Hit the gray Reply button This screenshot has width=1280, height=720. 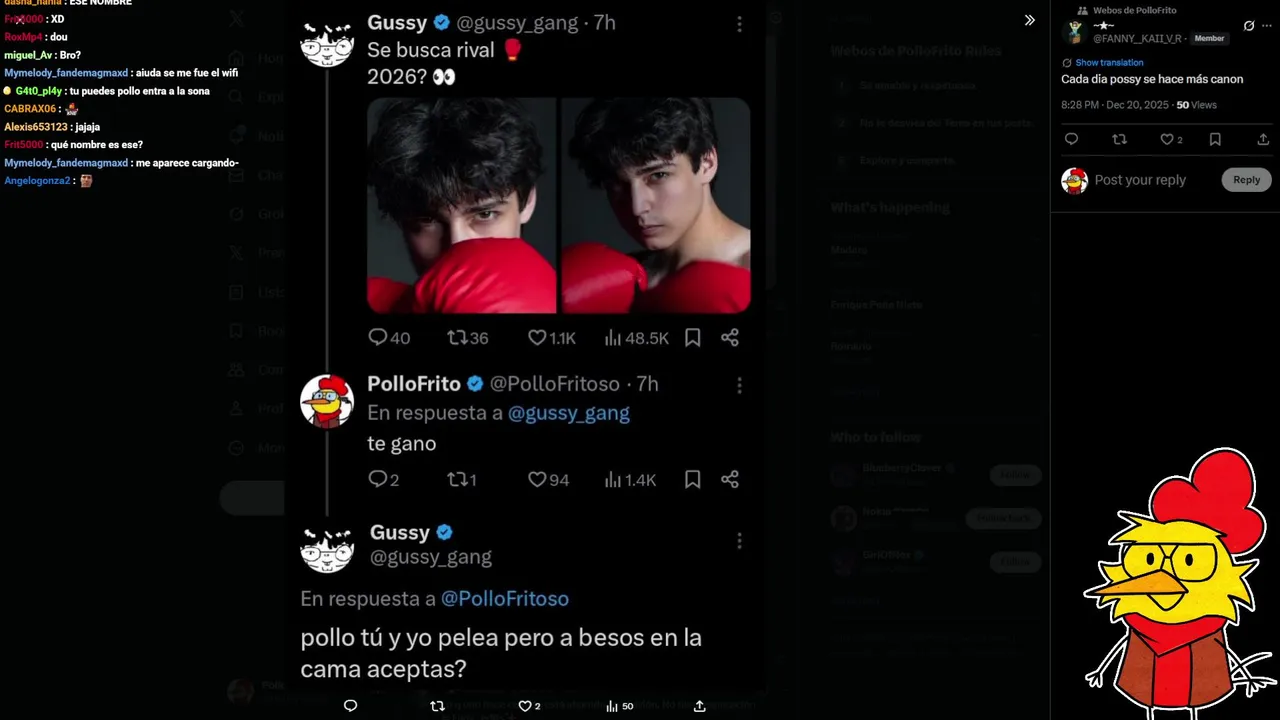1246,180
